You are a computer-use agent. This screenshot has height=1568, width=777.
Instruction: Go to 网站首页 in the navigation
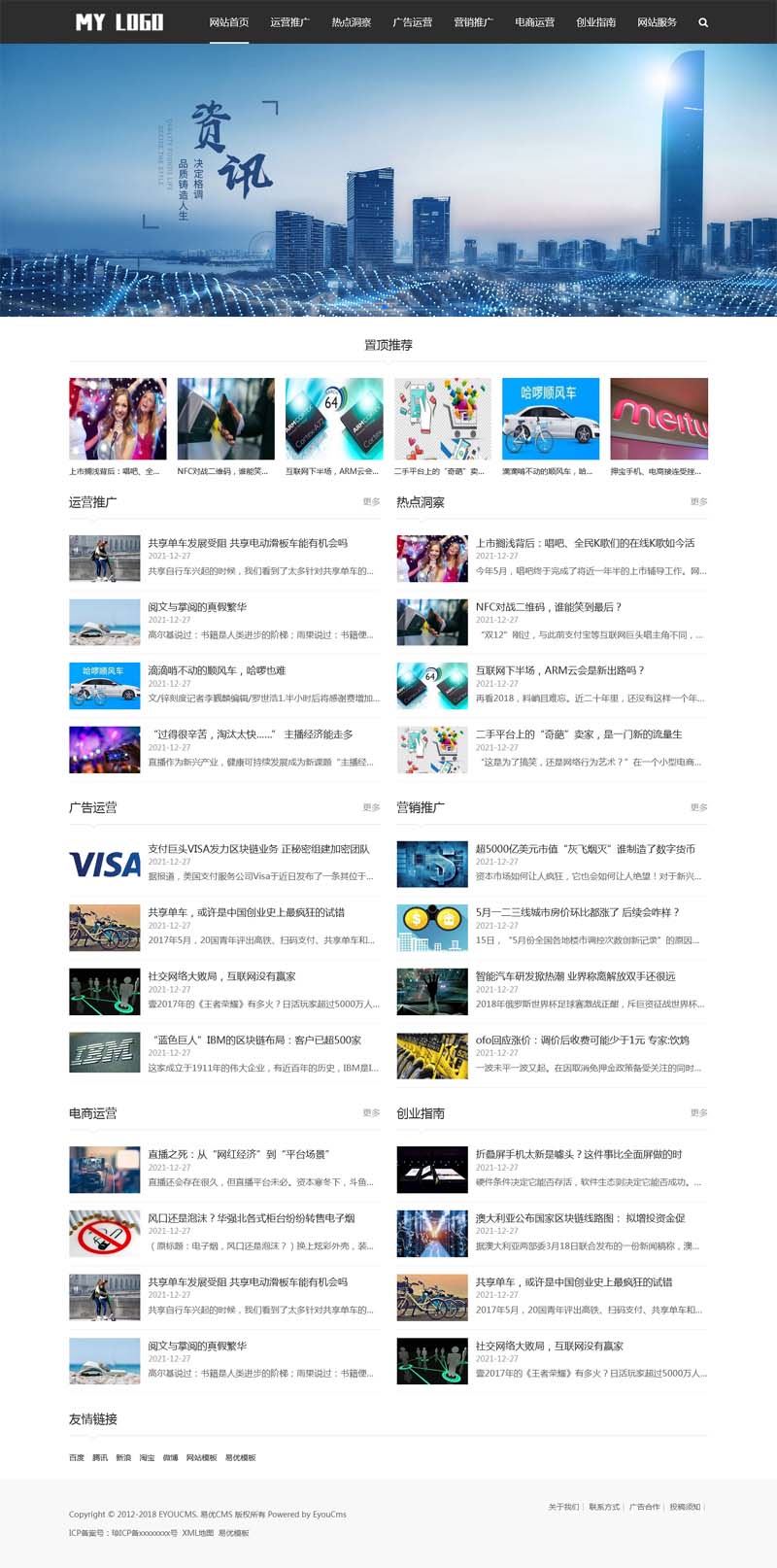coord(229,22)
